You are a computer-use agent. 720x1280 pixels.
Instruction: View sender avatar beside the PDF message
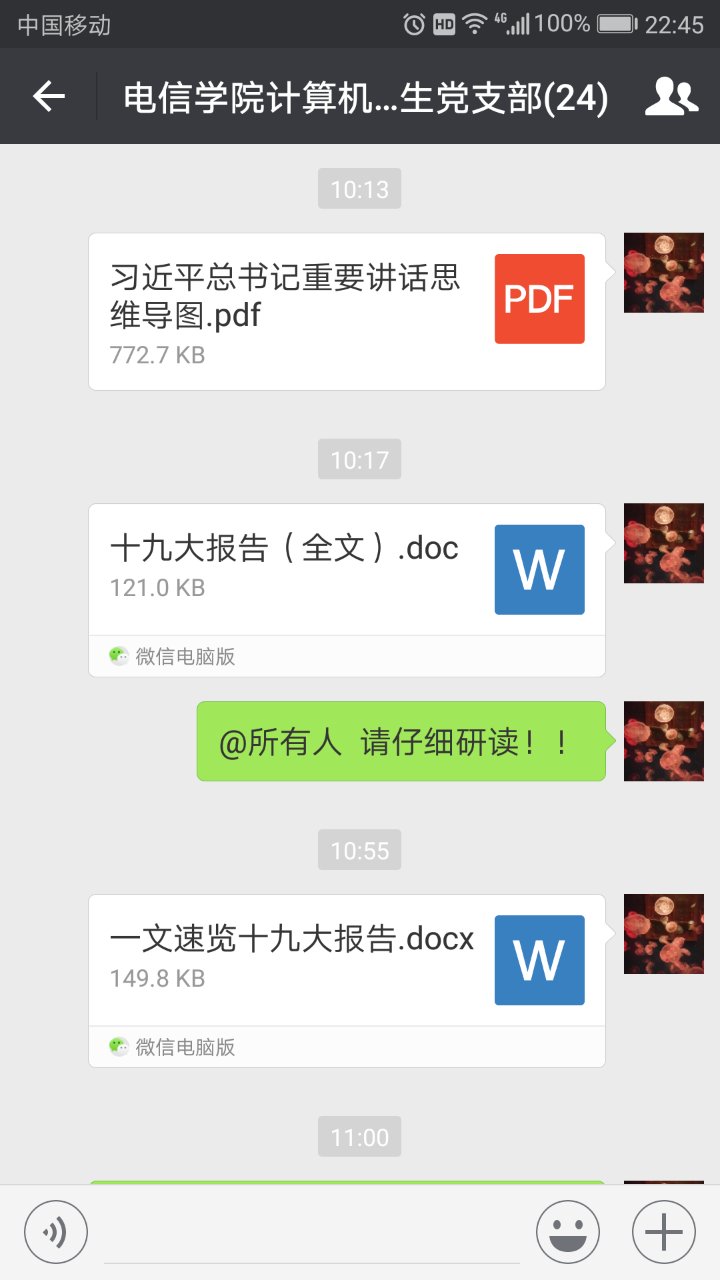tap(663, 273)
